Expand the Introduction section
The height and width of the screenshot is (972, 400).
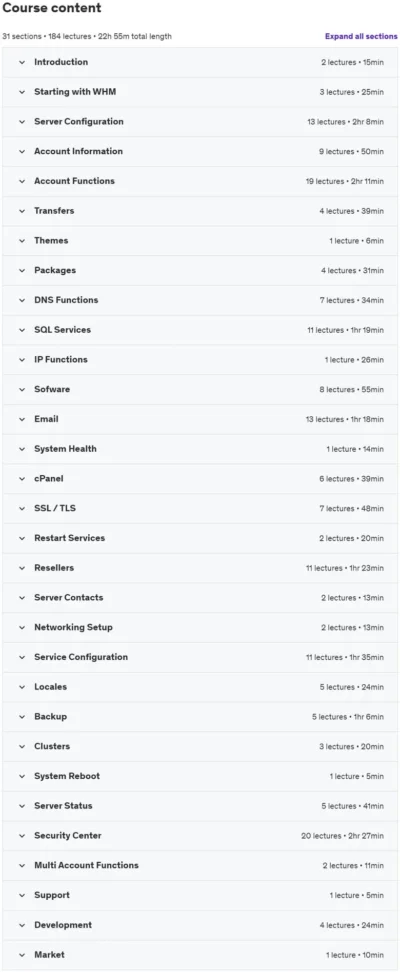tap(200, 62)
